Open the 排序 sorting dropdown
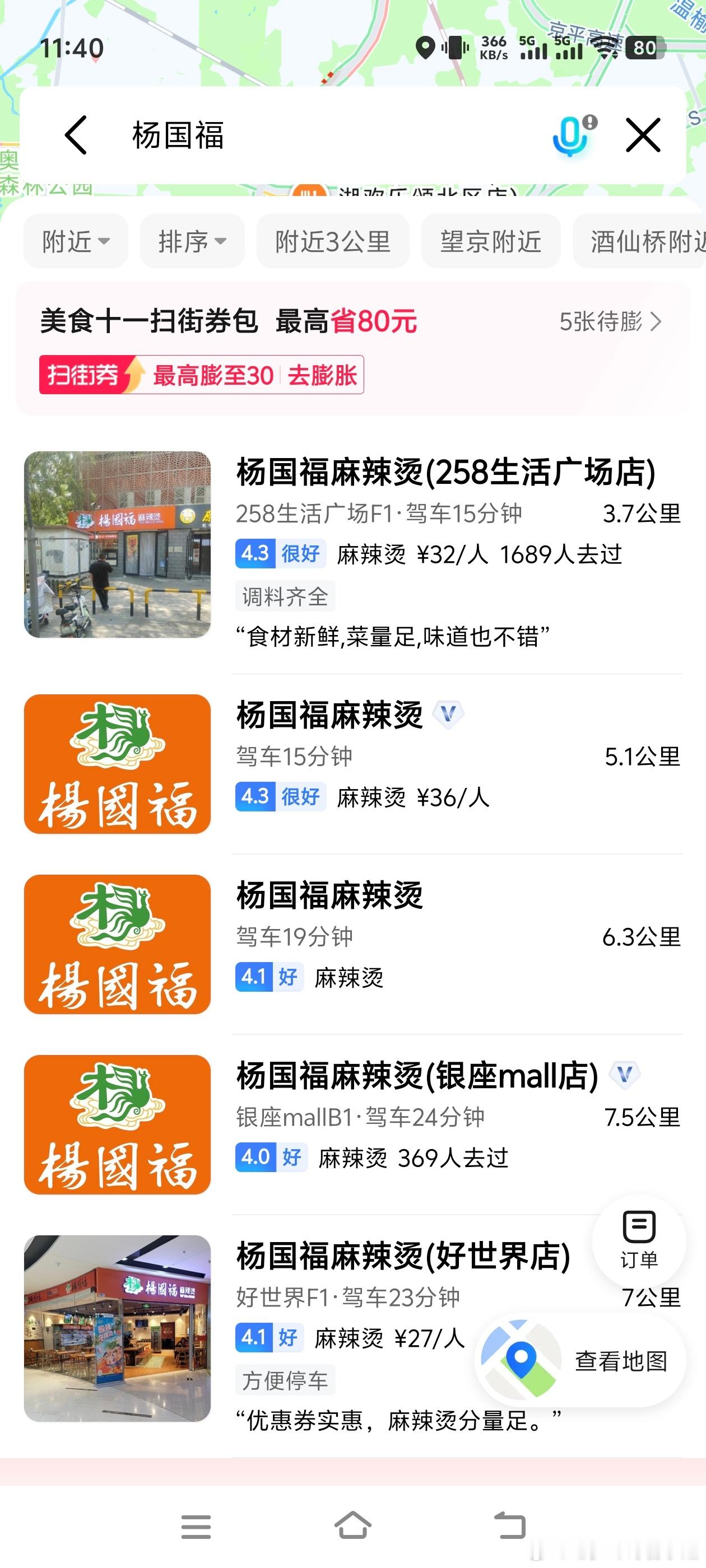This screenshot has height=1568, width=706. coord(192,241)
